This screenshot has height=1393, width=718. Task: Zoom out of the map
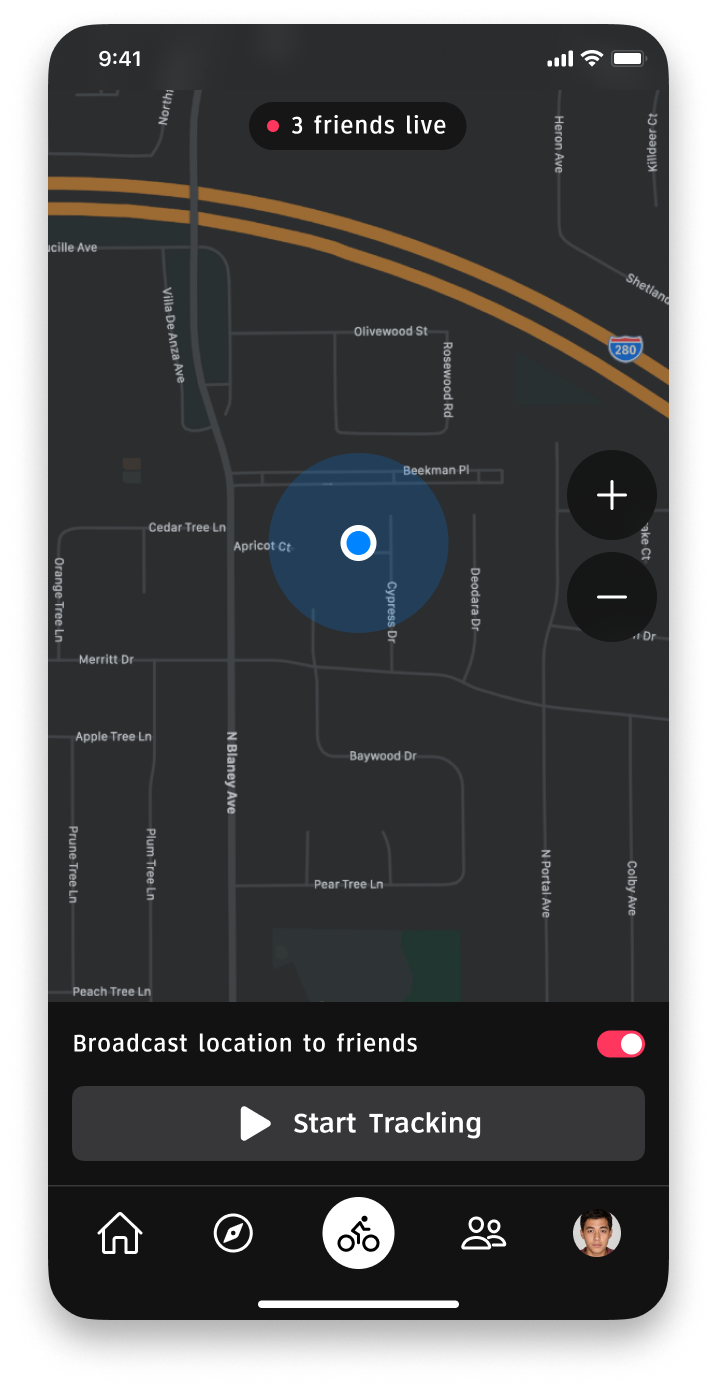pyautogui.click(x=611, y=598)
